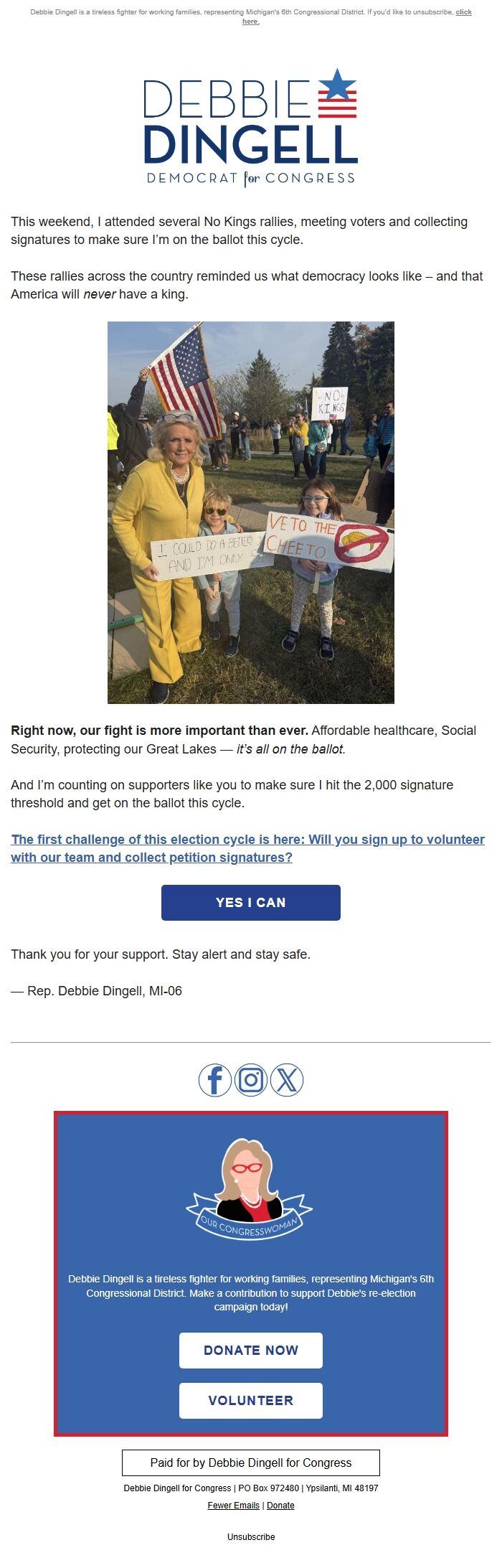Open the Instagram icon
The width and height of the screenshot is (502, 1568).
click(251, 1080)
